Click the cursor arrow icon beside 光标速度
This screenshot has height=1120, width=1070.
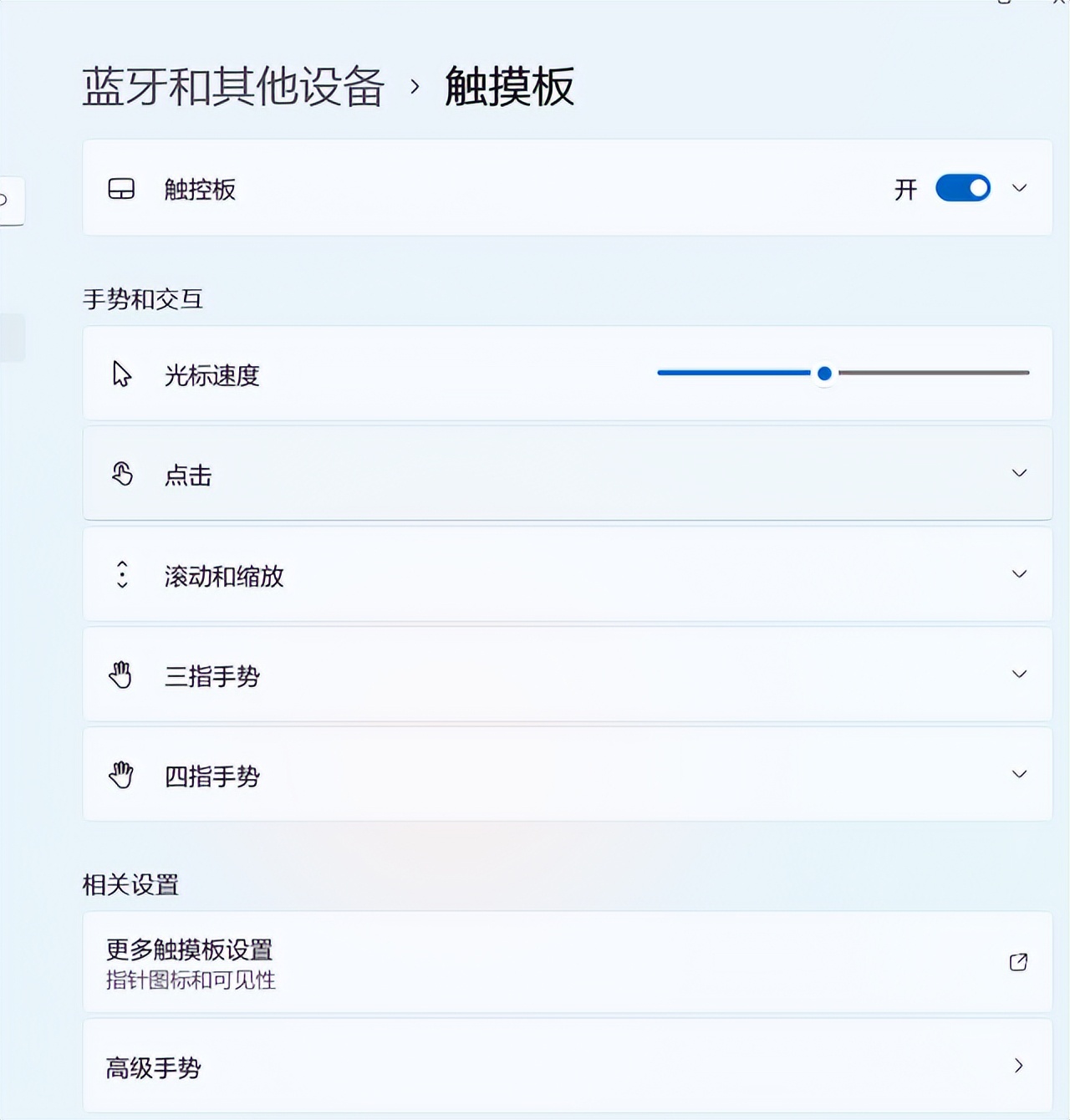coord(122,374)
